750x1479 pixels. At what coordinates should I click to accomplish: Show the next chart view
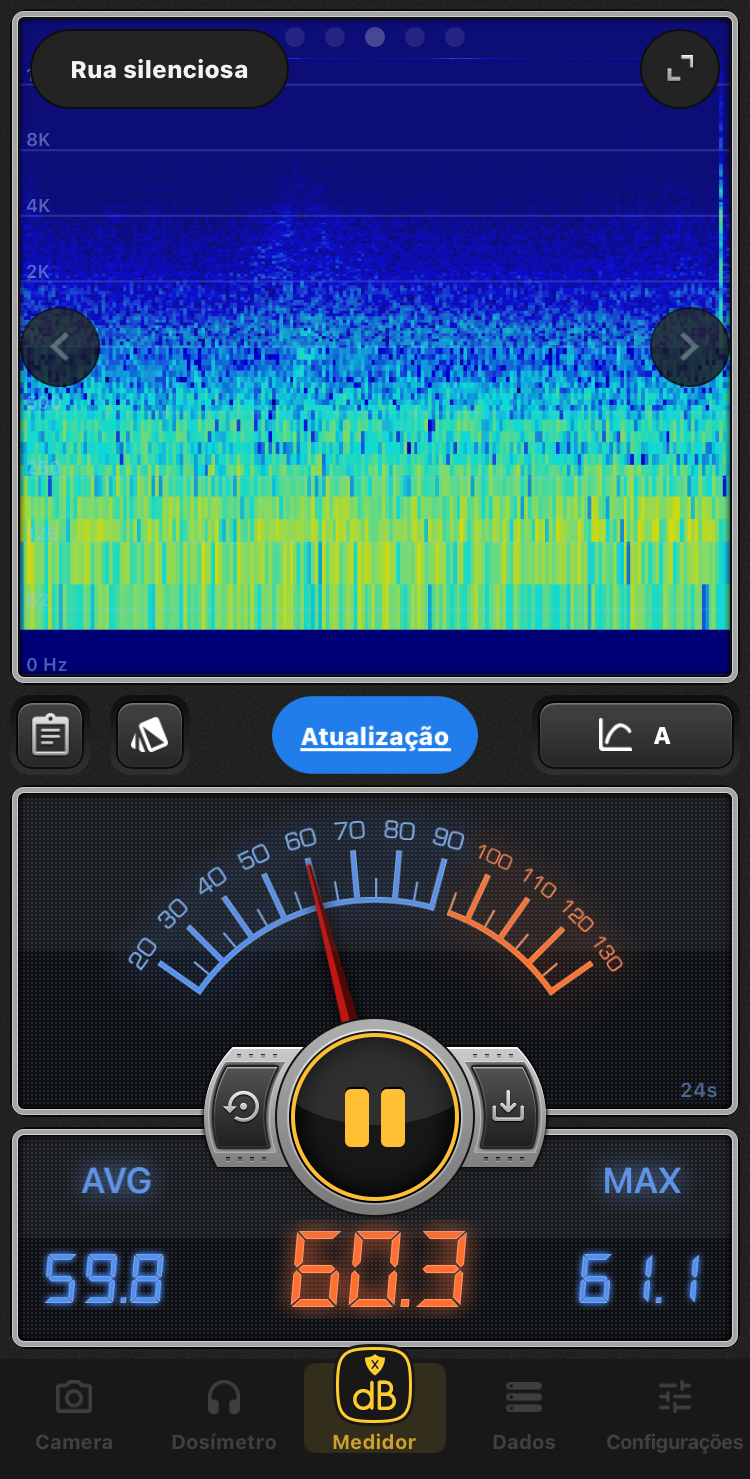pos(689,347)
